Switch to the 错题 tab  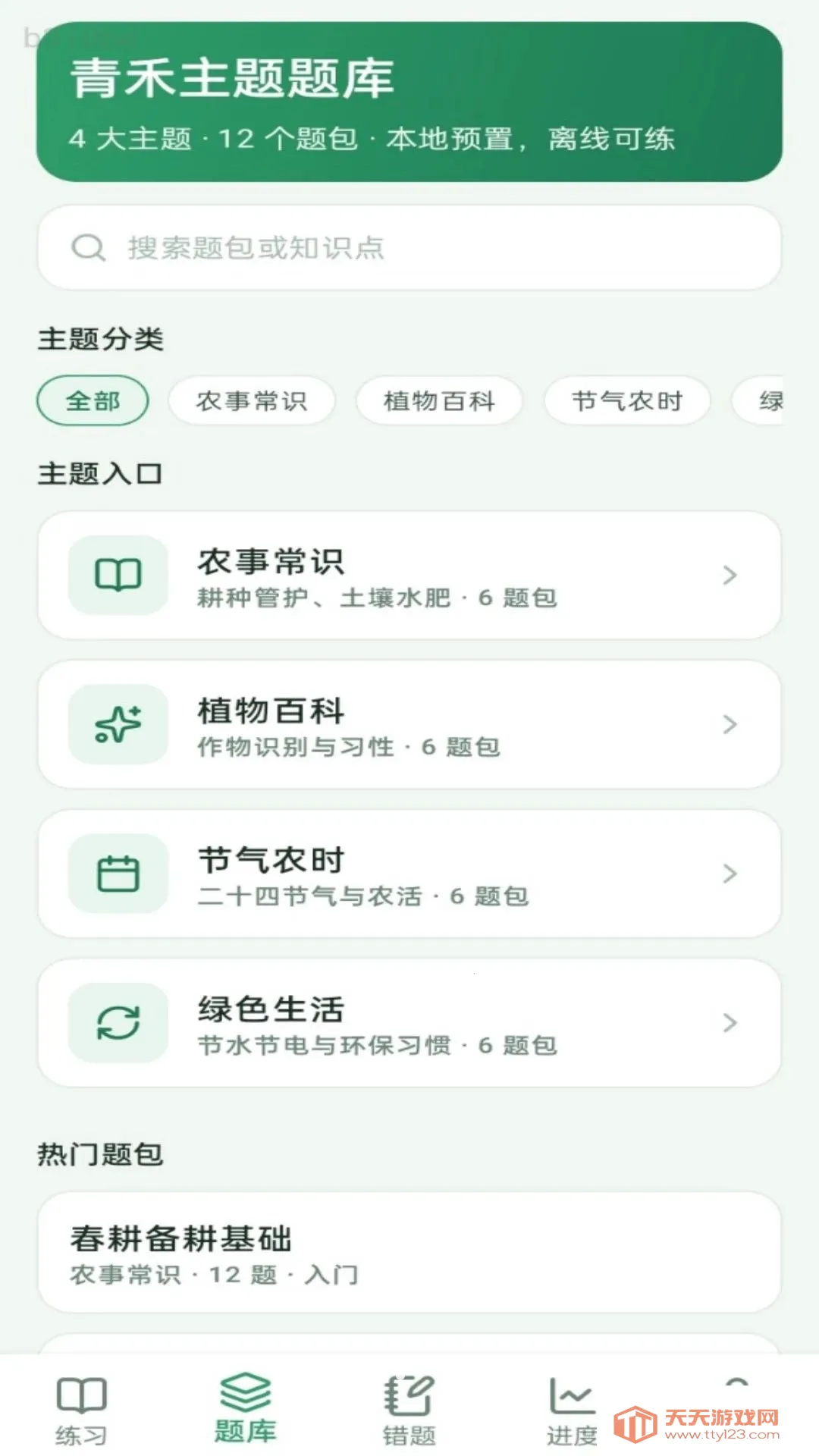(x=409, y=1410)
